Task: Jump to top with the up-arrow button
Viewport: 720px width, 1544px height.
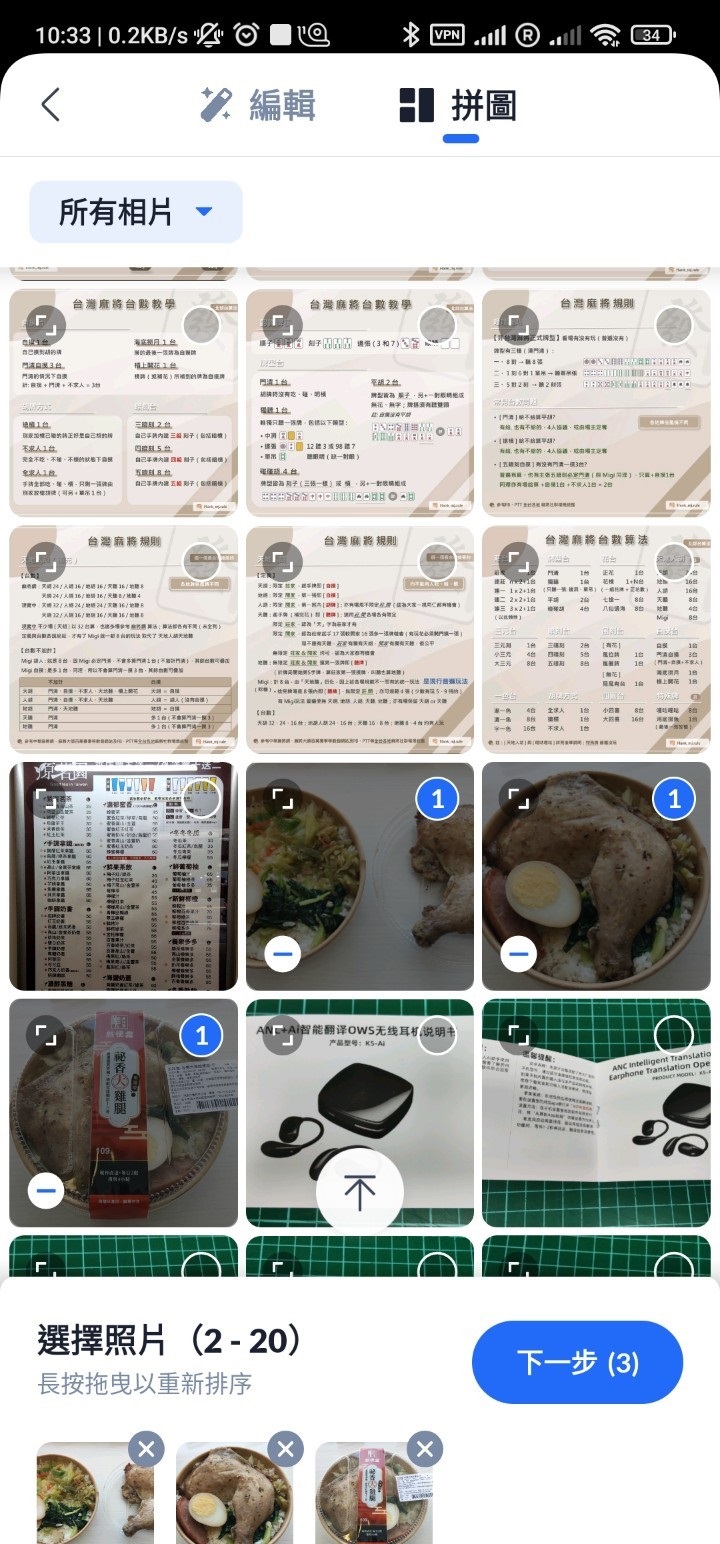Action: coord(360,1190)
